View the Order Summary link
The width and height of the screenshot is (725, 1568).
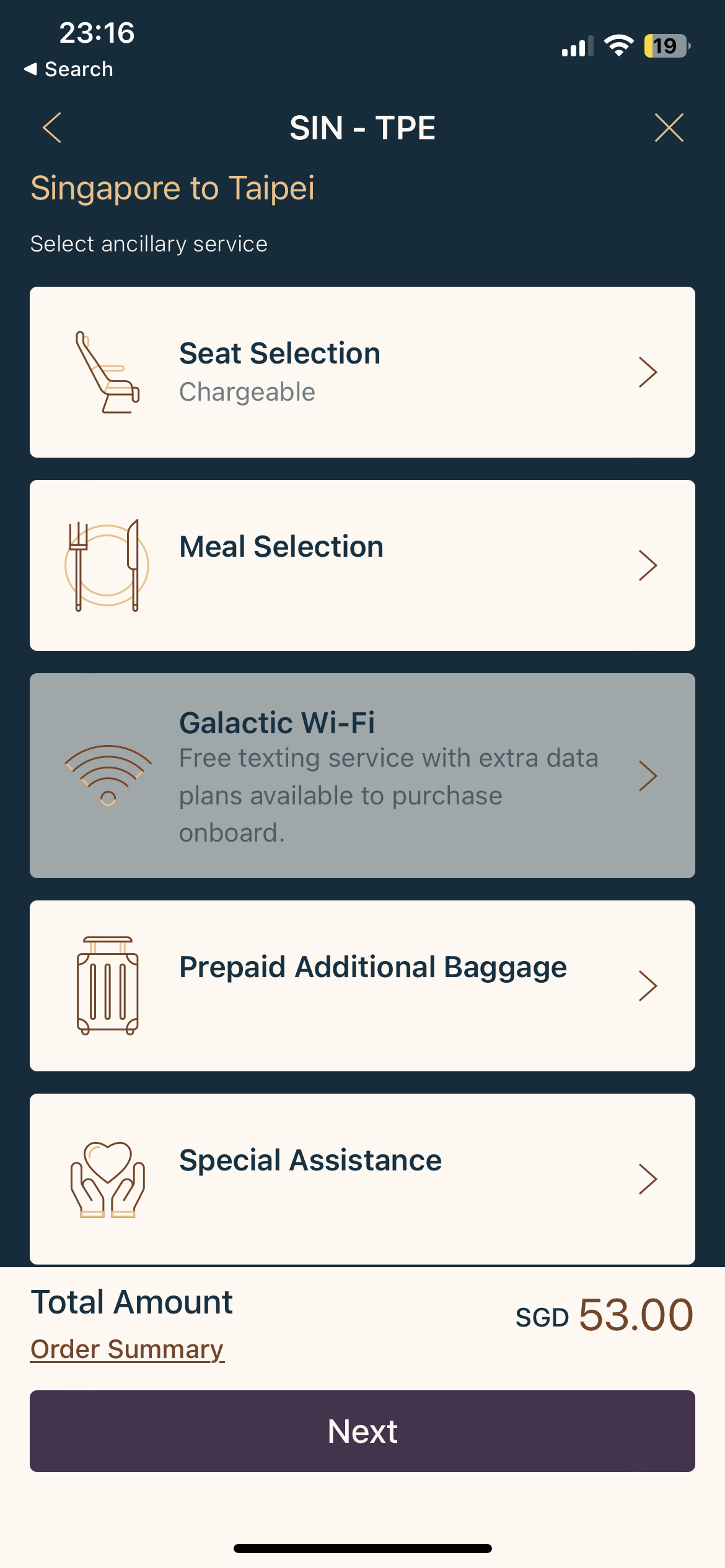coord(127,1349)
